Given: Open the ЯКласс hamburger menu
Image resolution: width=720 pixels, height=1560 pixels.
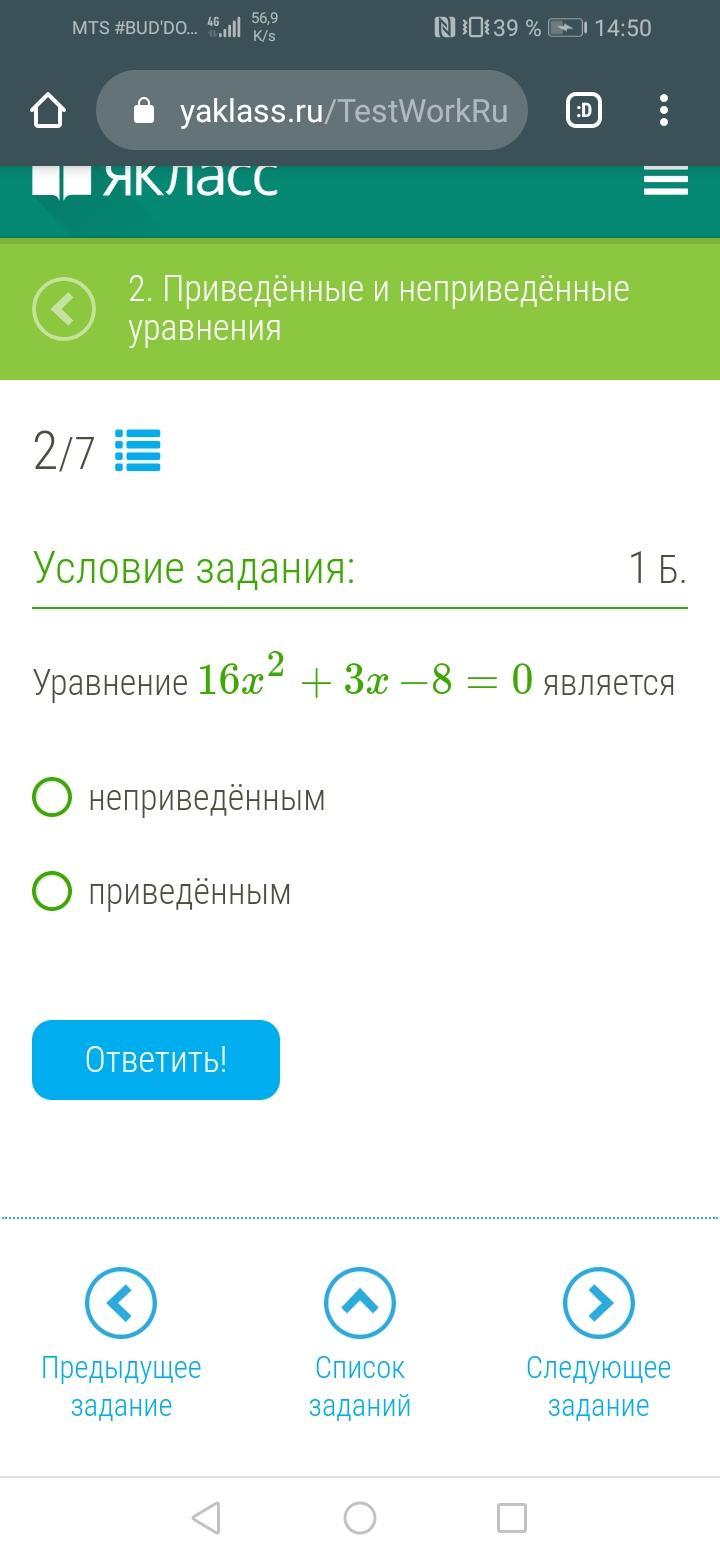Looking at the screenshot, I should coord(665,181).
